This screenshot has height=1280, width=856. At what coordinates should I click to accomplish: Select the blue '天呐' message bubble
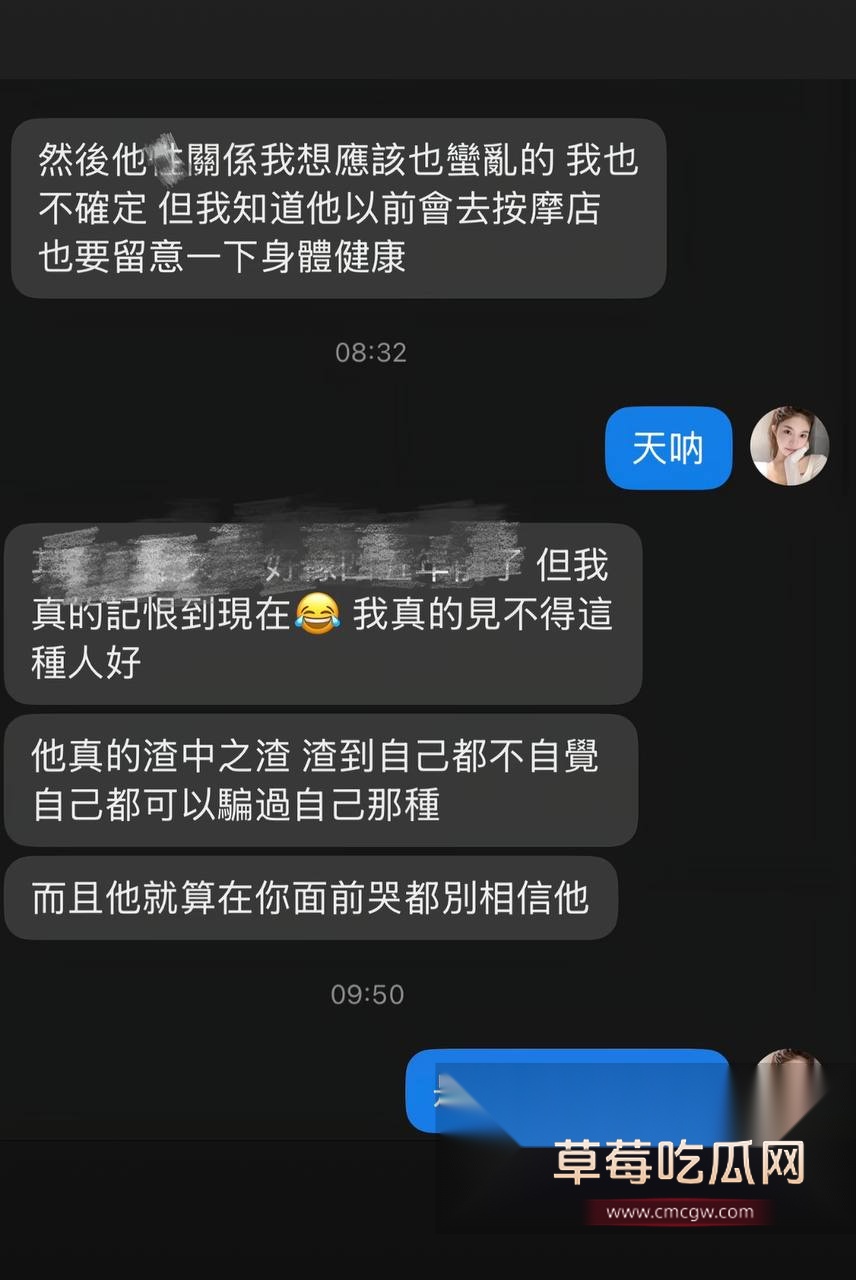click(x=667, y=449)
